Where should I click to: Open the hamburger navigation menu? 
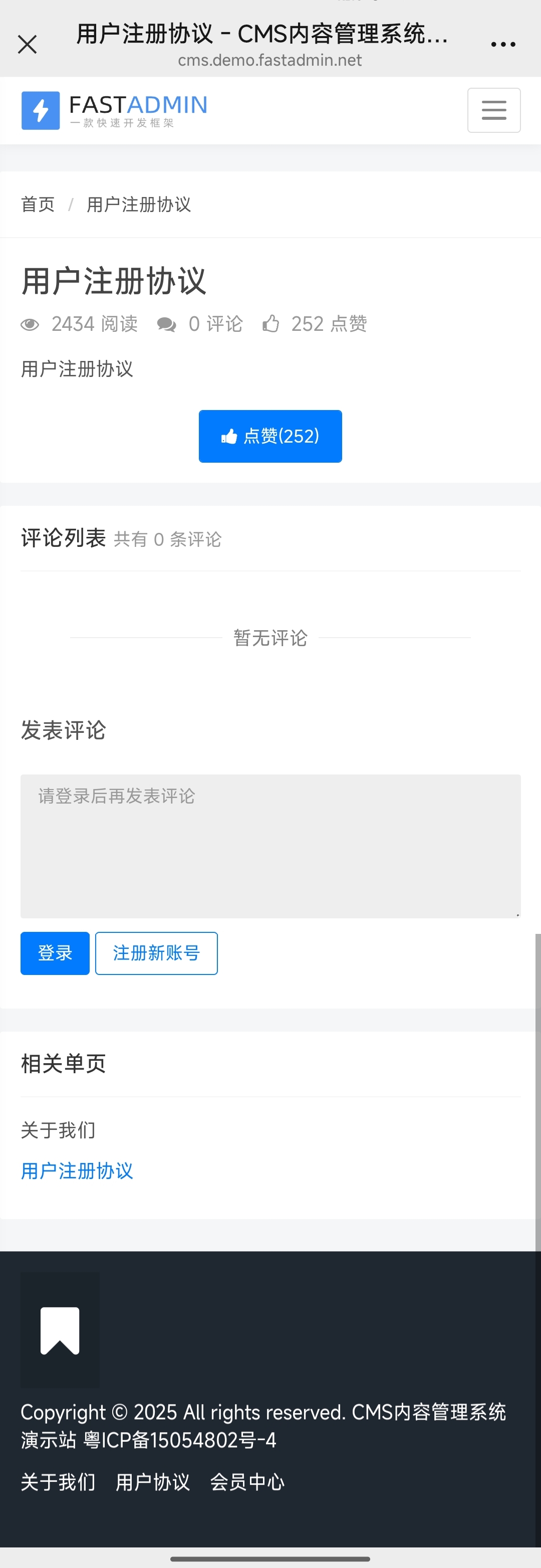(493, 110)
